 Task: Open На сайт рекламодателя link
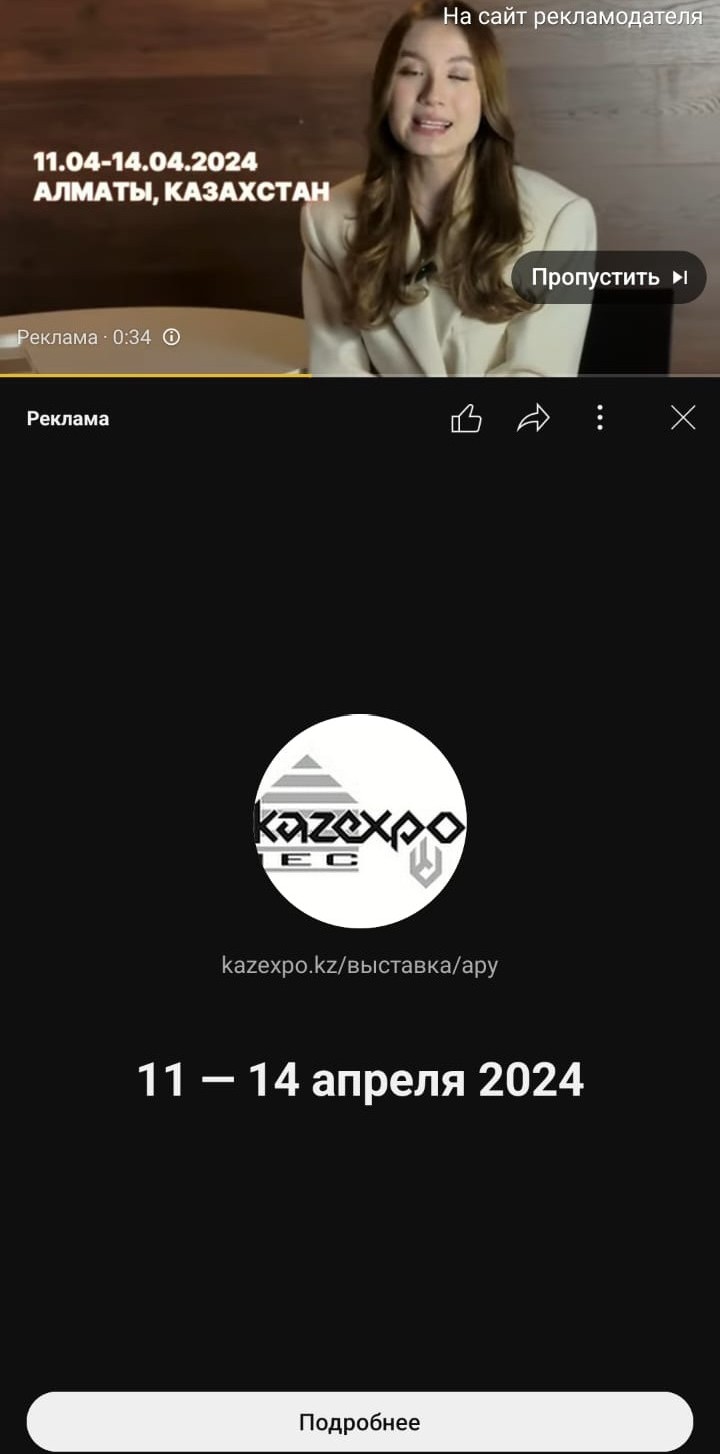tap(573, 16)
